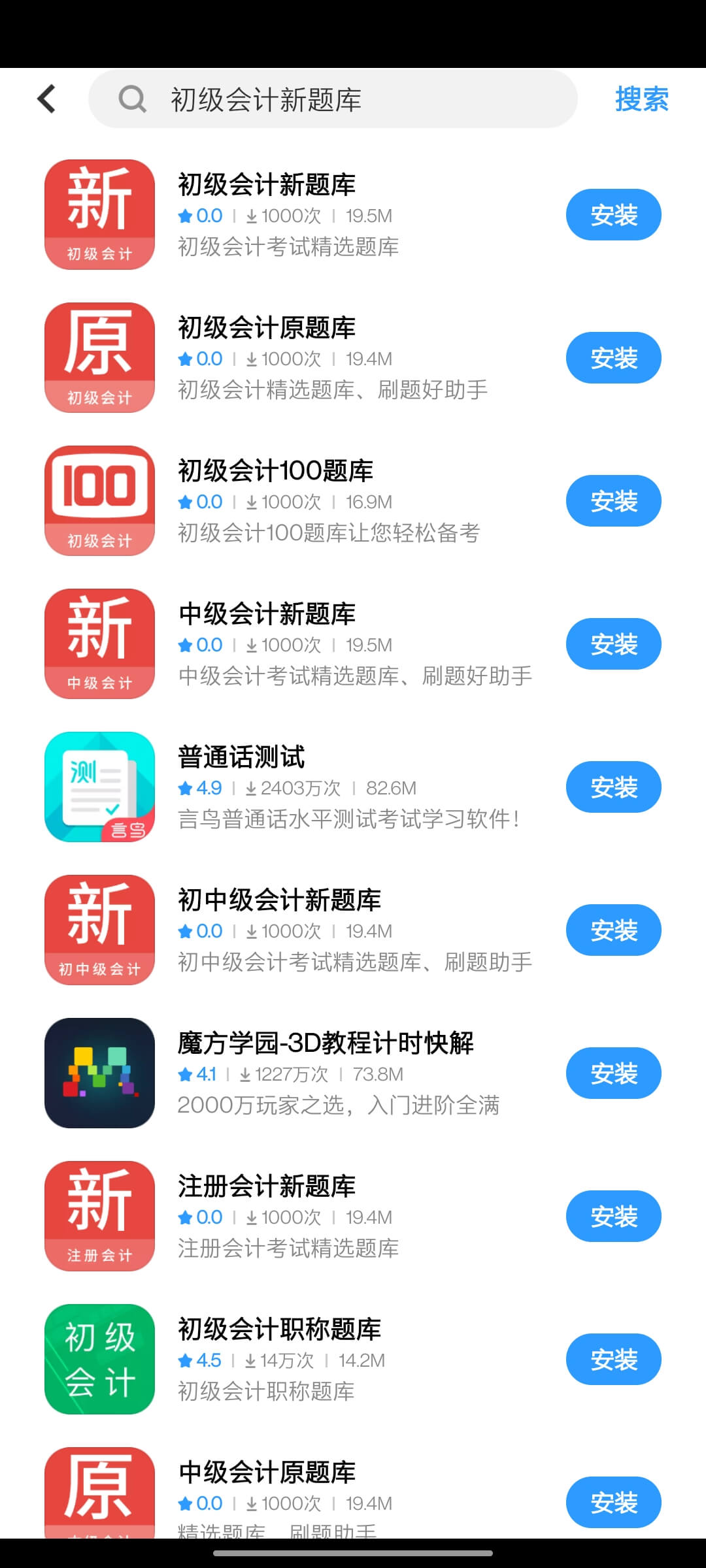Open the 魔方学园 cube app icon

pyautogui.click(x=99, y=1073)
